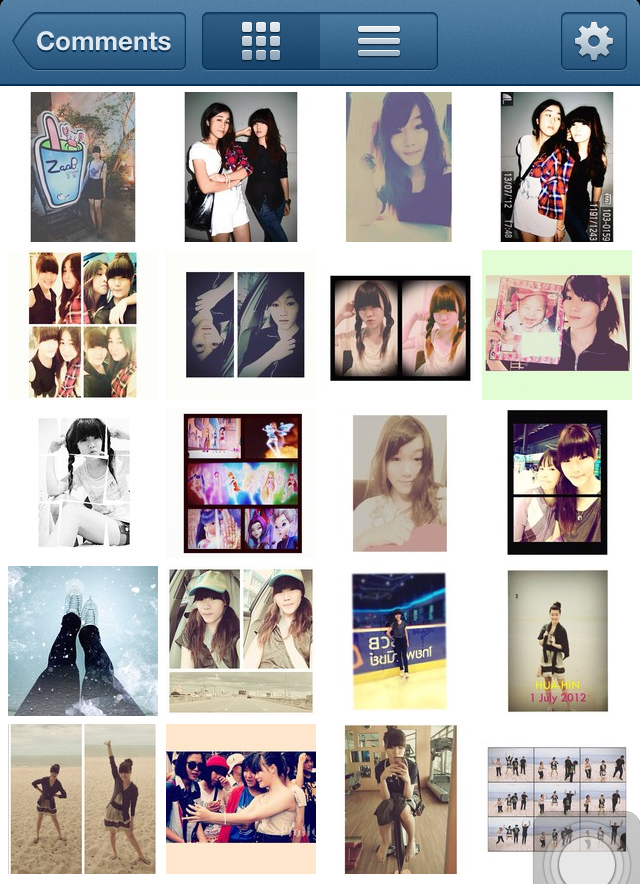Open the black and white braids photo
This screenshot has height=884, width=640.
84,482
